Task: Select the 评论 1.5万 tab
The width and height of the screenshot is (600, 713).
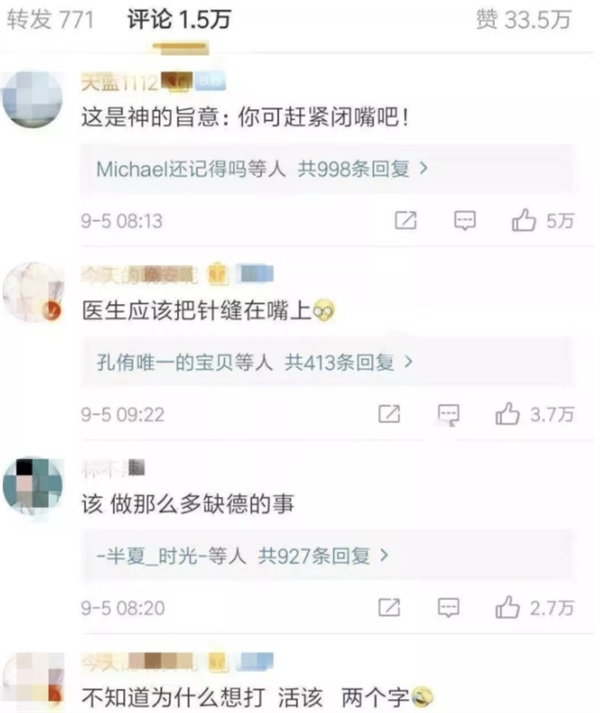Action: (x=180, y=19)
